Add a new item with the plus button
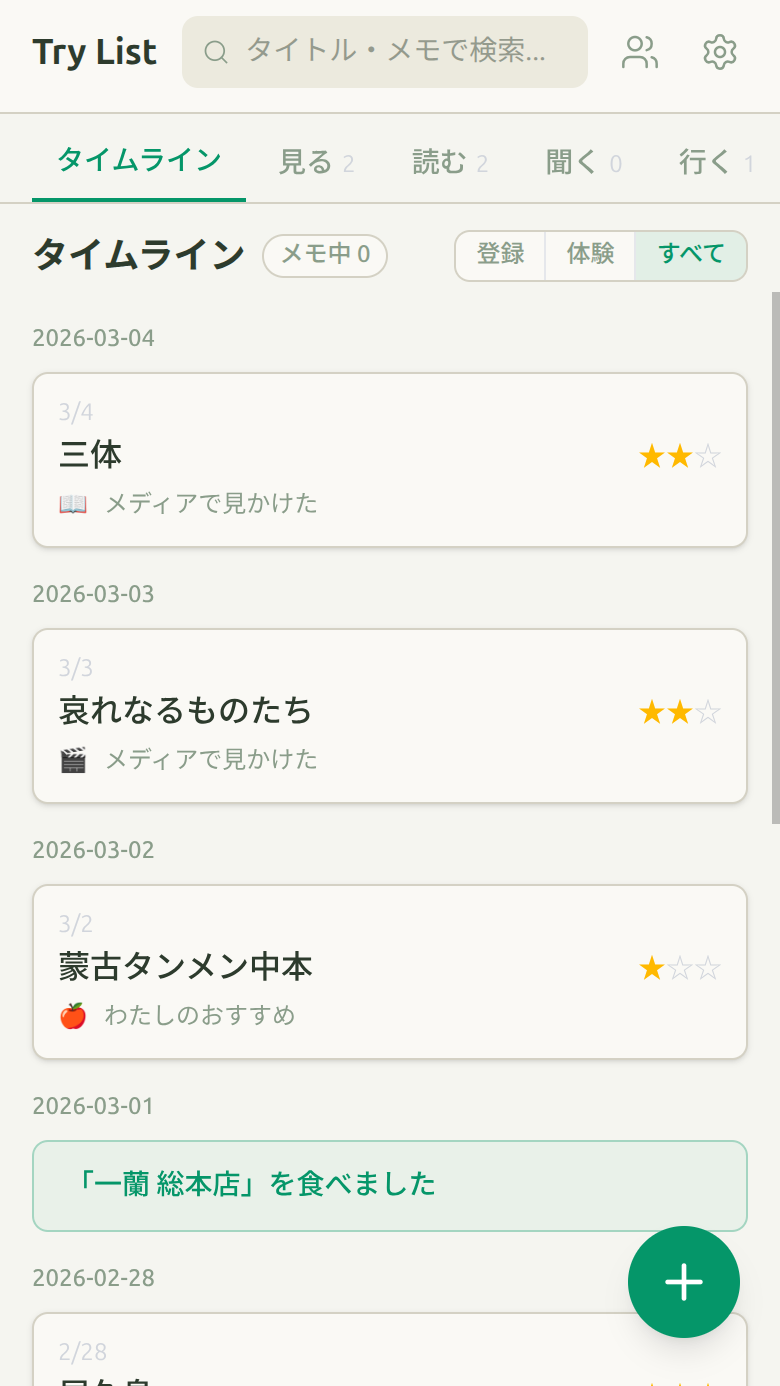Image resolution: width=780 pixels, height=1386 pixels. coord(684,1282)
